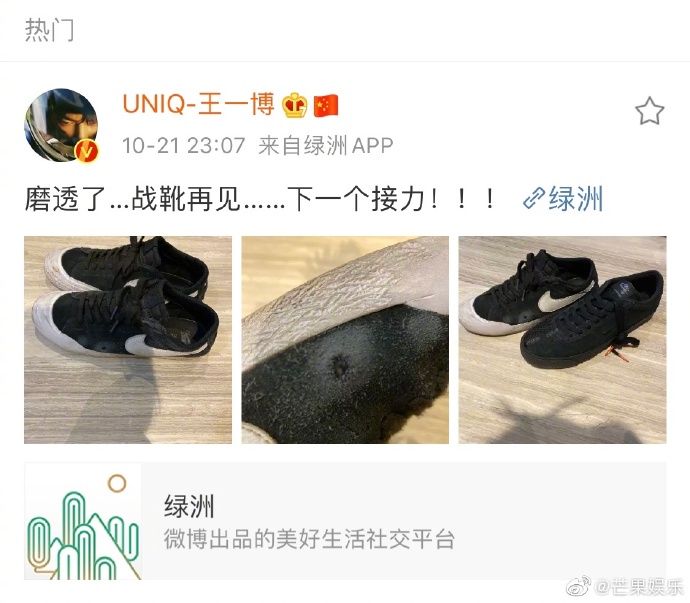Screen dimensions: 690x603
Task: Open the UNIQ-王一博 username link
Action: coord(198,105)
